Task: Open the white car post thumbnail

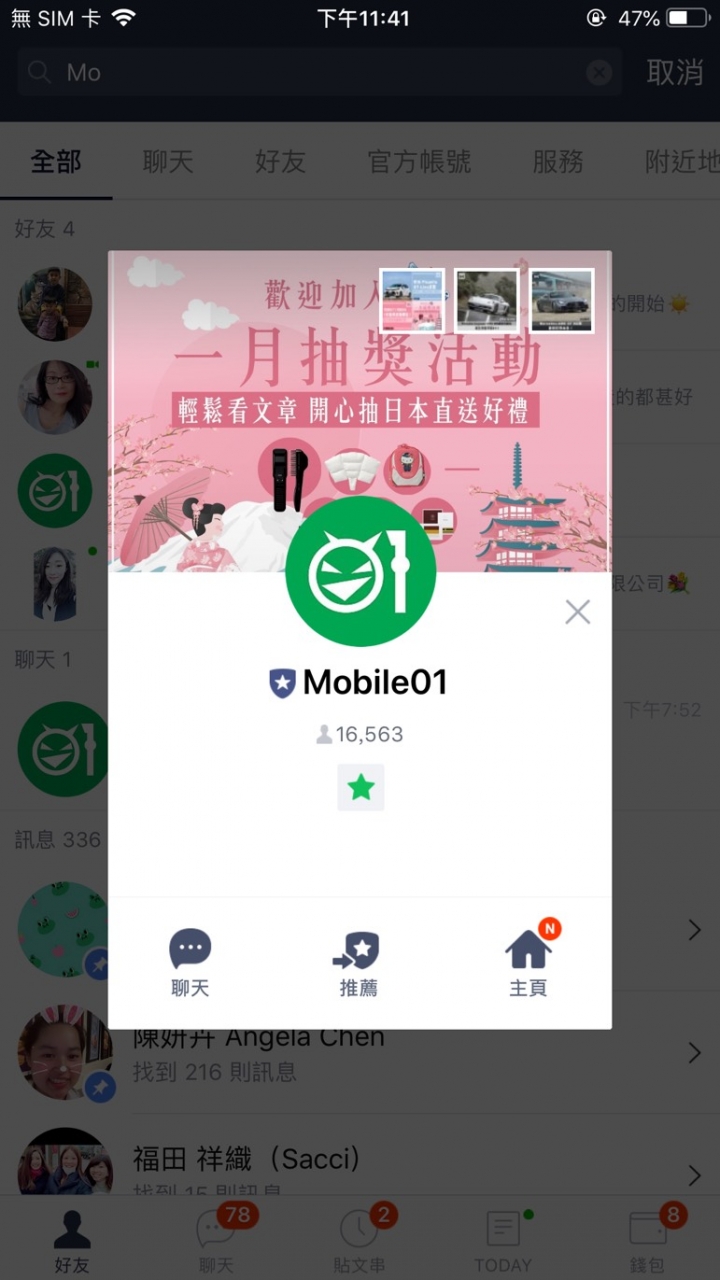Action: coord(486,300)
